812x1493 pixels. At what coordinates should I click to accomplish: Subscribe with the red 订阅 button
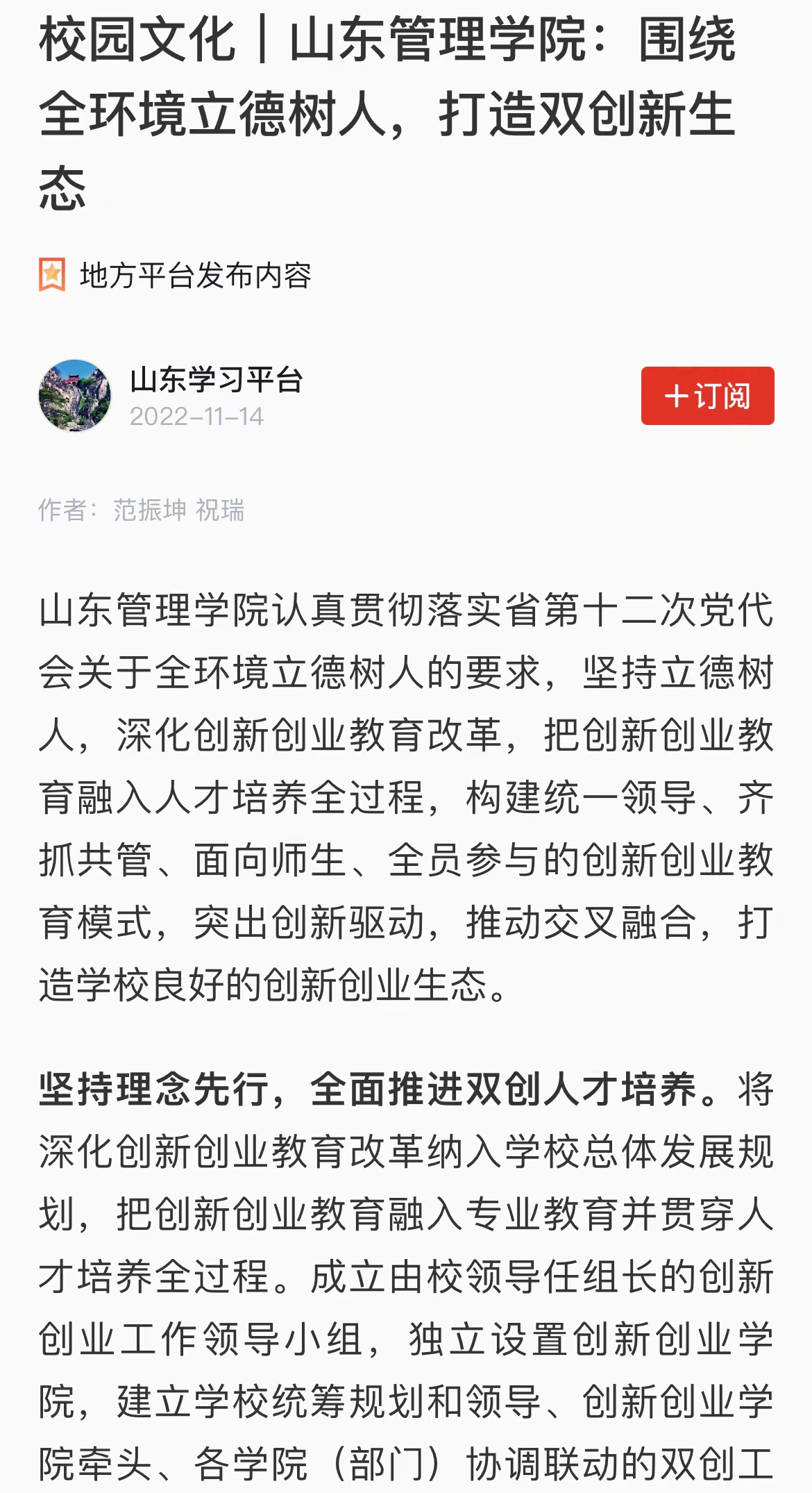(x=707, y=396)
